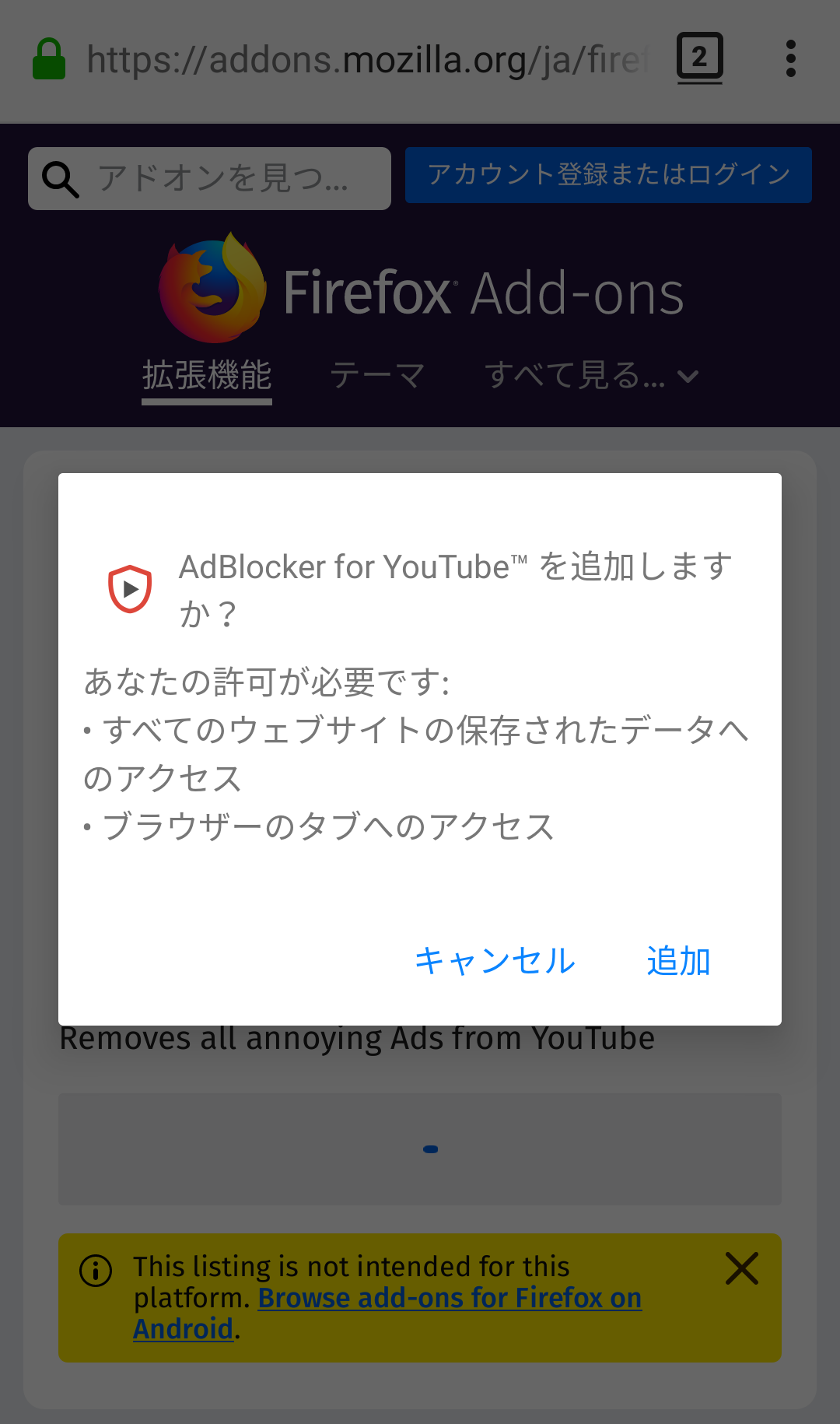Image resolution: width=840 pixels, height=1424 pixels.
Task: Tap the address bar URL
Action: tap(366, 60)
